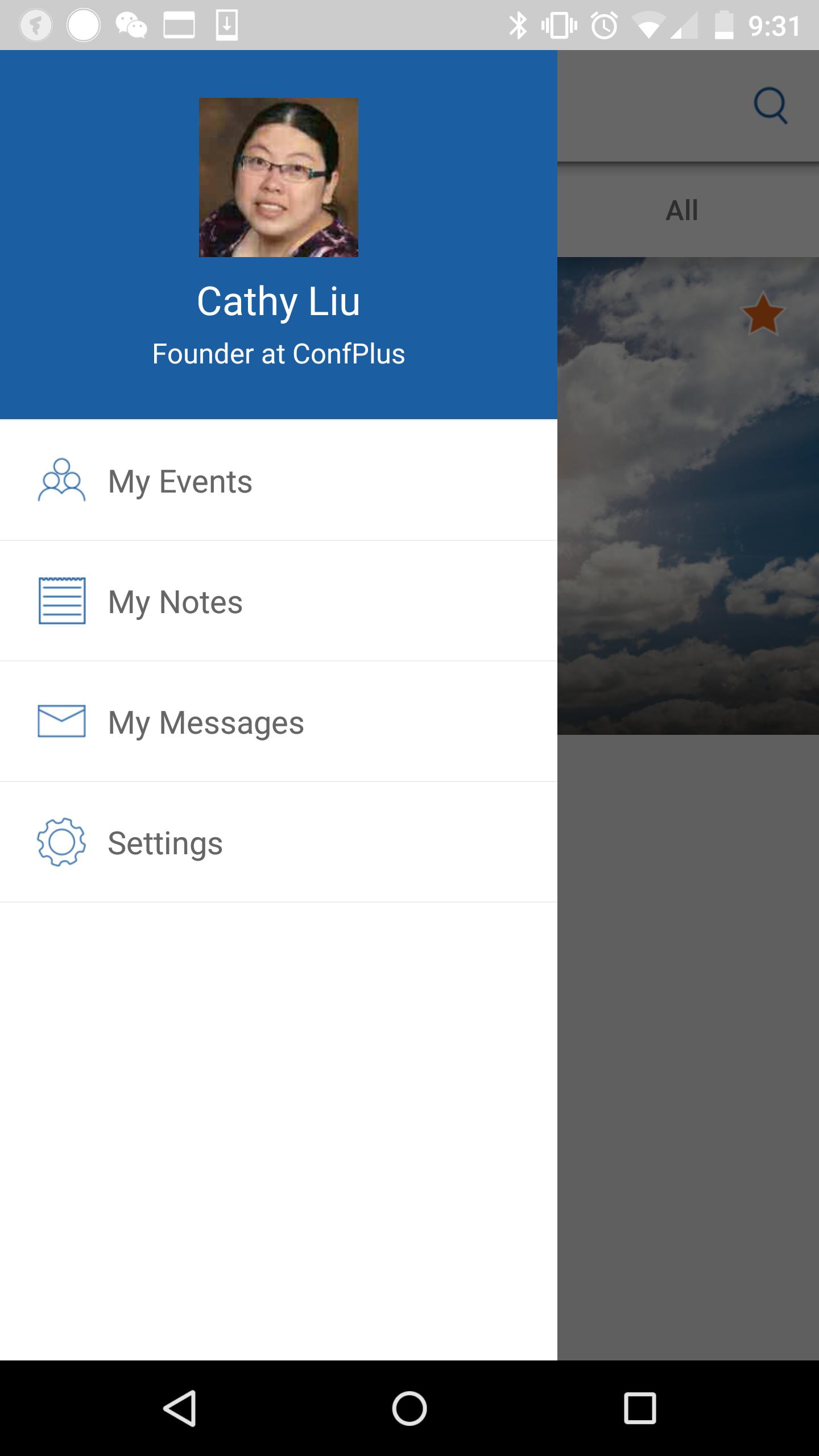Go to My Messages
Image resolution: width=819 pixels, height=1456 pixels.
[x=279, y=722]
